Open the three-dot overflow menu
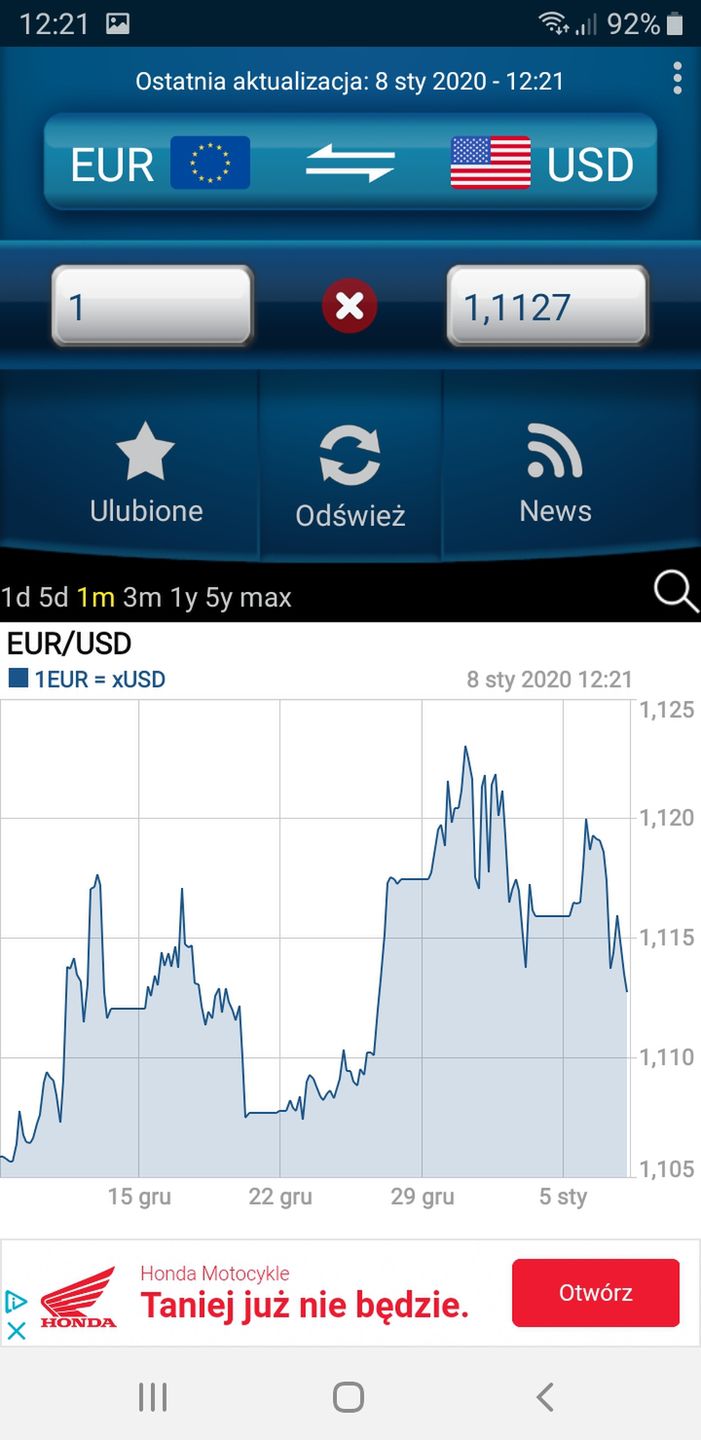The image size is (701, 1440). click(x=677, y=78)
